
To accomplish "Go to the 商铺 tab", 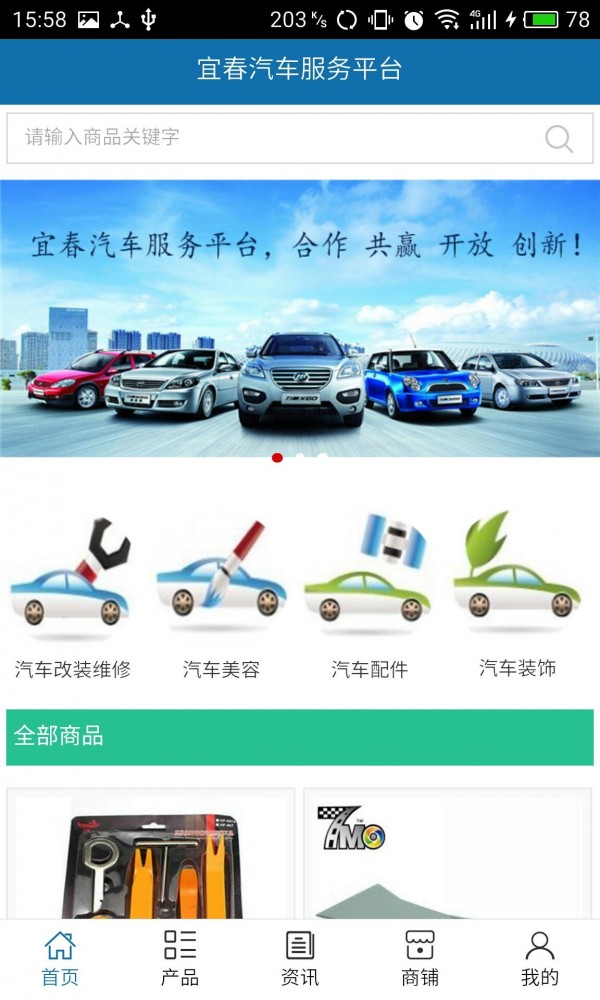I will click(x=420, y=959).
